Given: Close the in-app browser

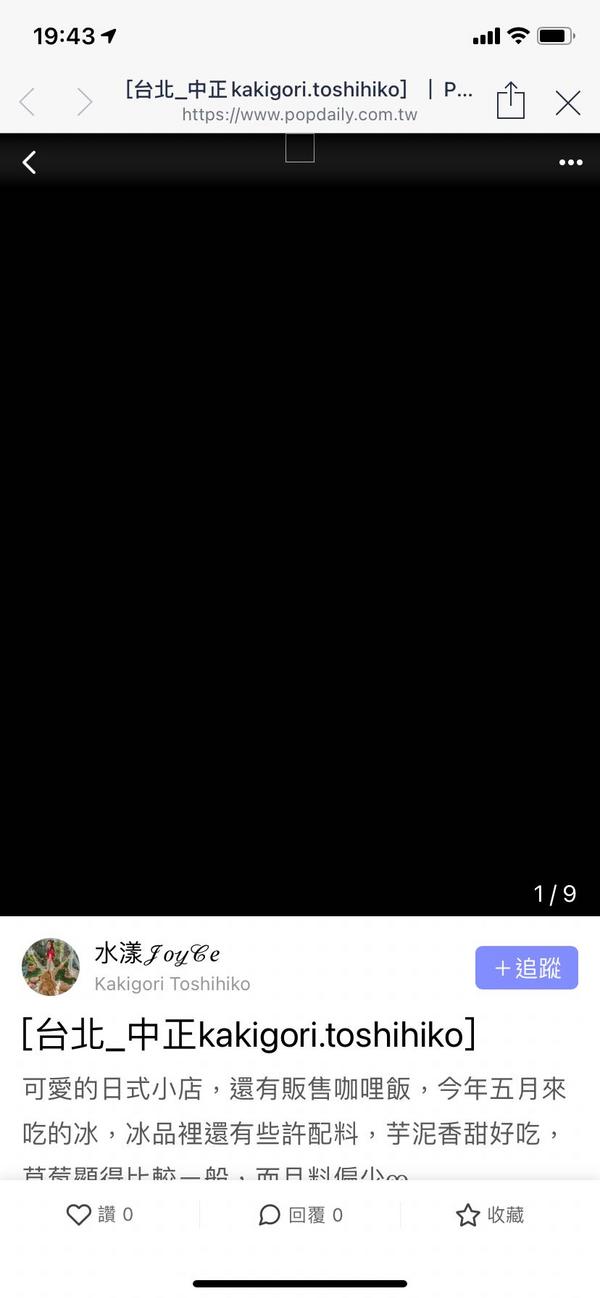Looking at the screenshot, I should 568,102.
